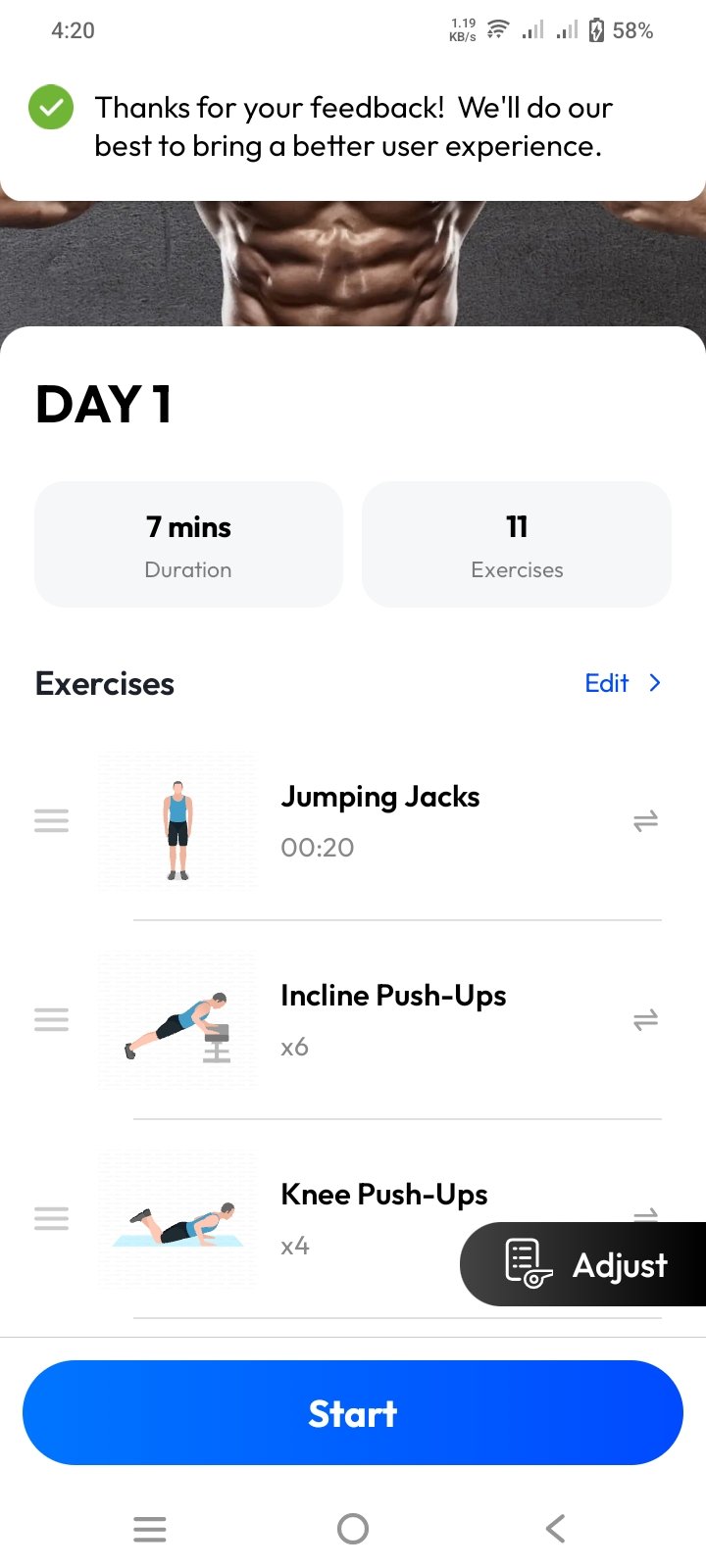Start the Day 1 workout
The image size is (706, 1568).
tap(353, 1412)
